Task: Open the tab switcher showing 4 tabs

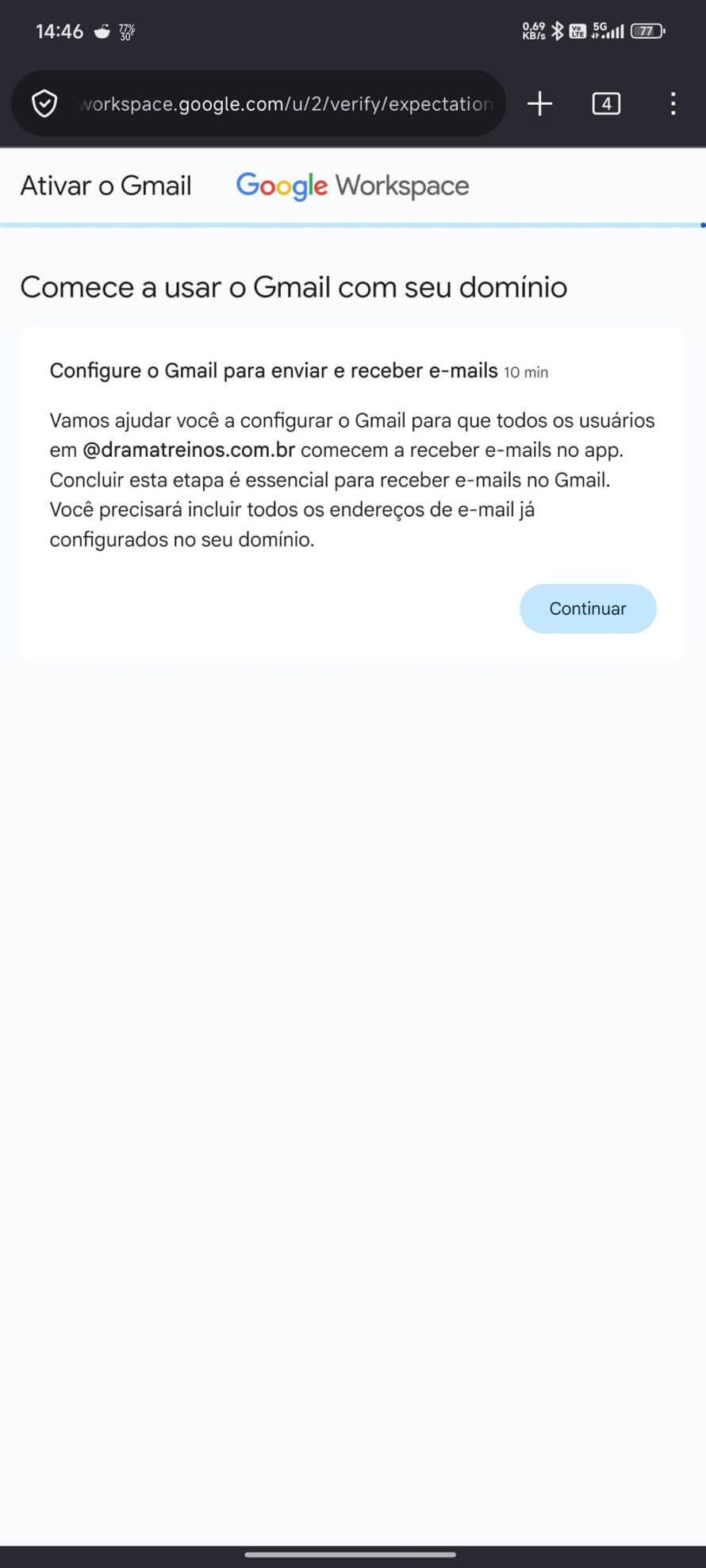Action: (x=606, y=104)
